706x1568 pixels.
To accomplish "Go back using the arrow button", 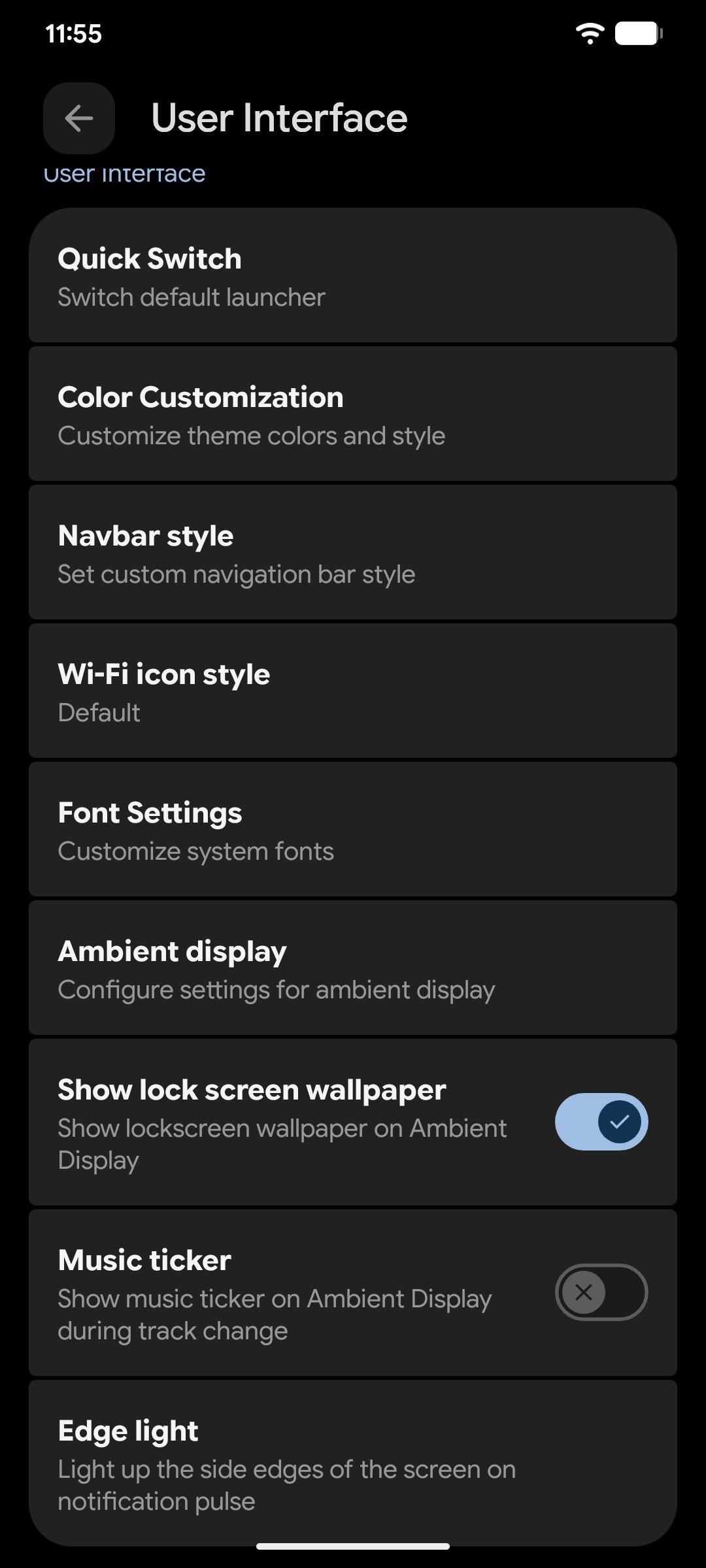I will click(x=79, y=118).
